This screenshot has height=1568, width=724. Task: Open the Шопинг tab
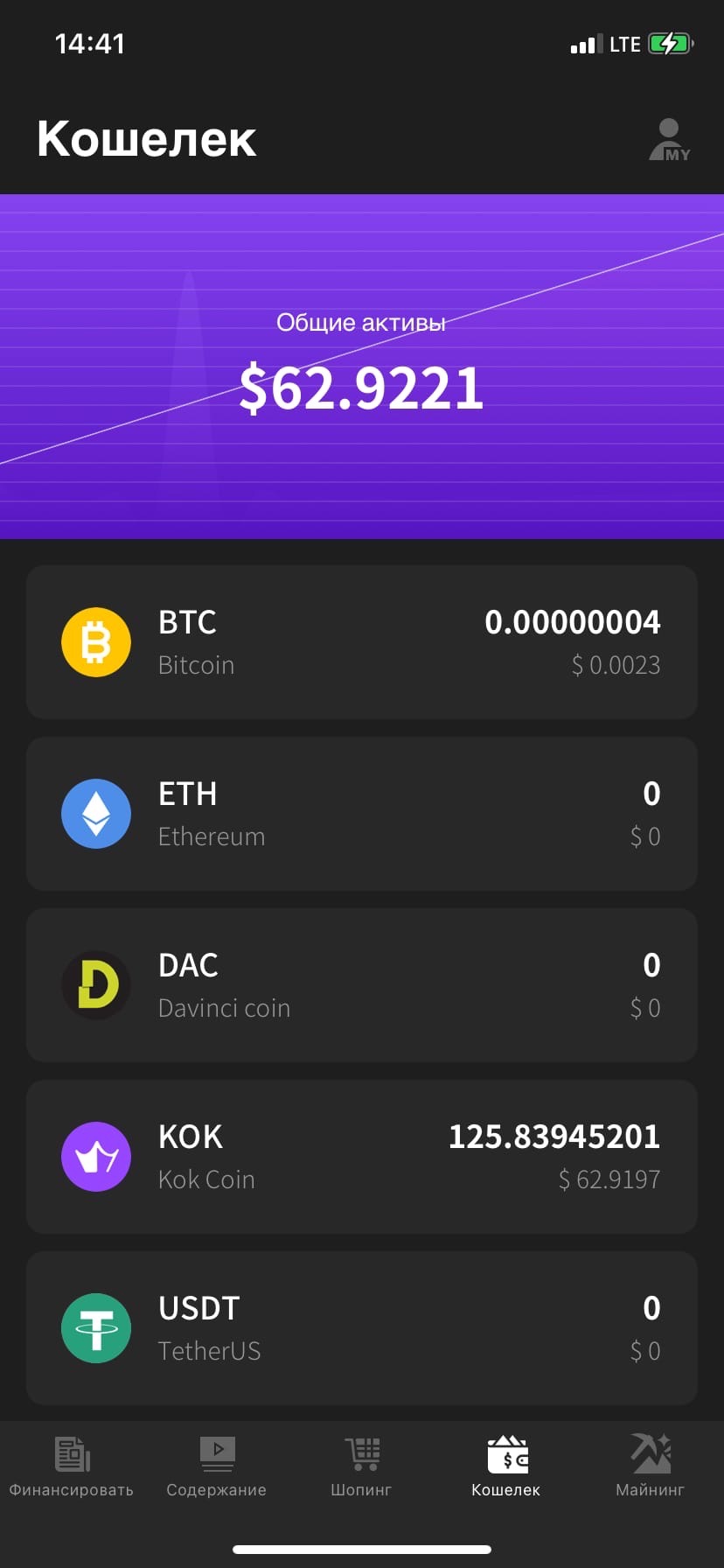pos(361,1466)
